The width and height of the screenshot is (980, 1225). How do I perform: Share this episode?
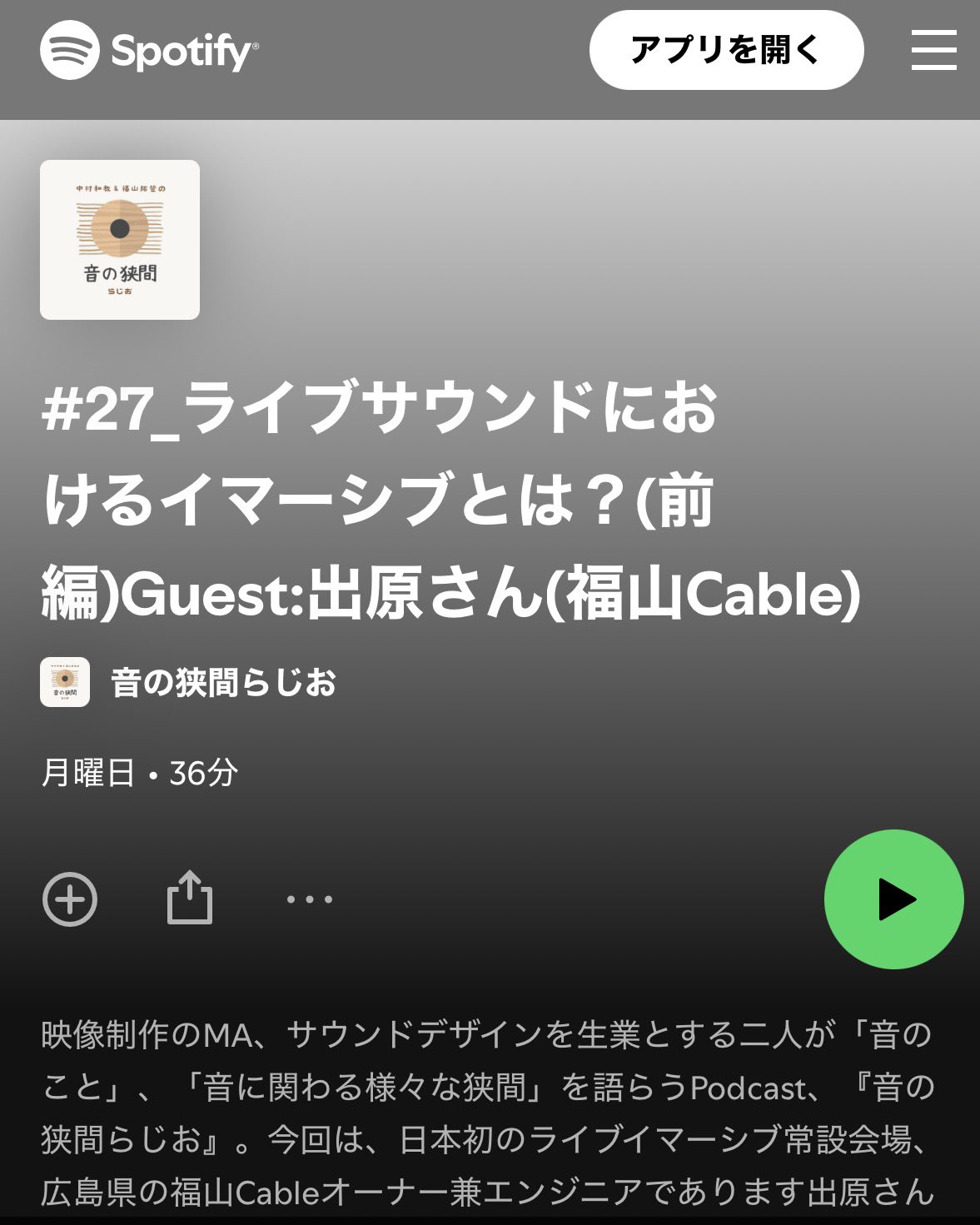pos(190,898)
